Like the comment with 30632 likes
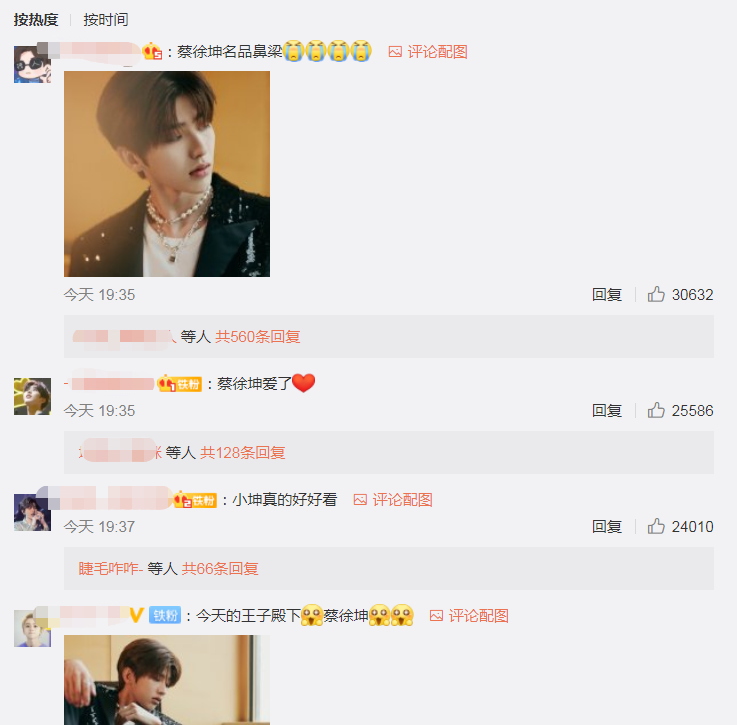The width and height of the screenshot is (737, 725). tap(657, 295)
